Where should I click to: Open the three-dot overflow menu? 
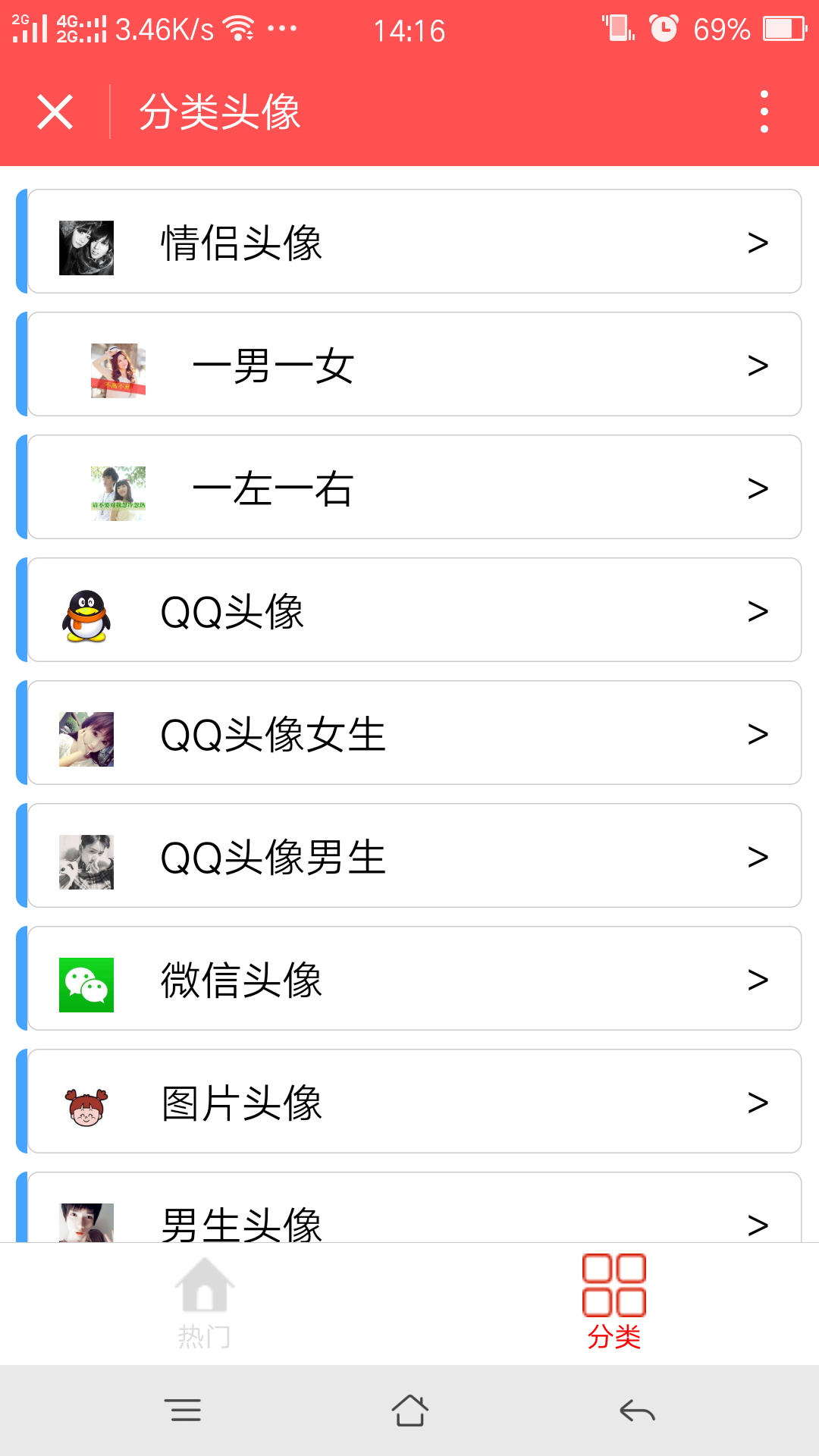click(764, 112)
